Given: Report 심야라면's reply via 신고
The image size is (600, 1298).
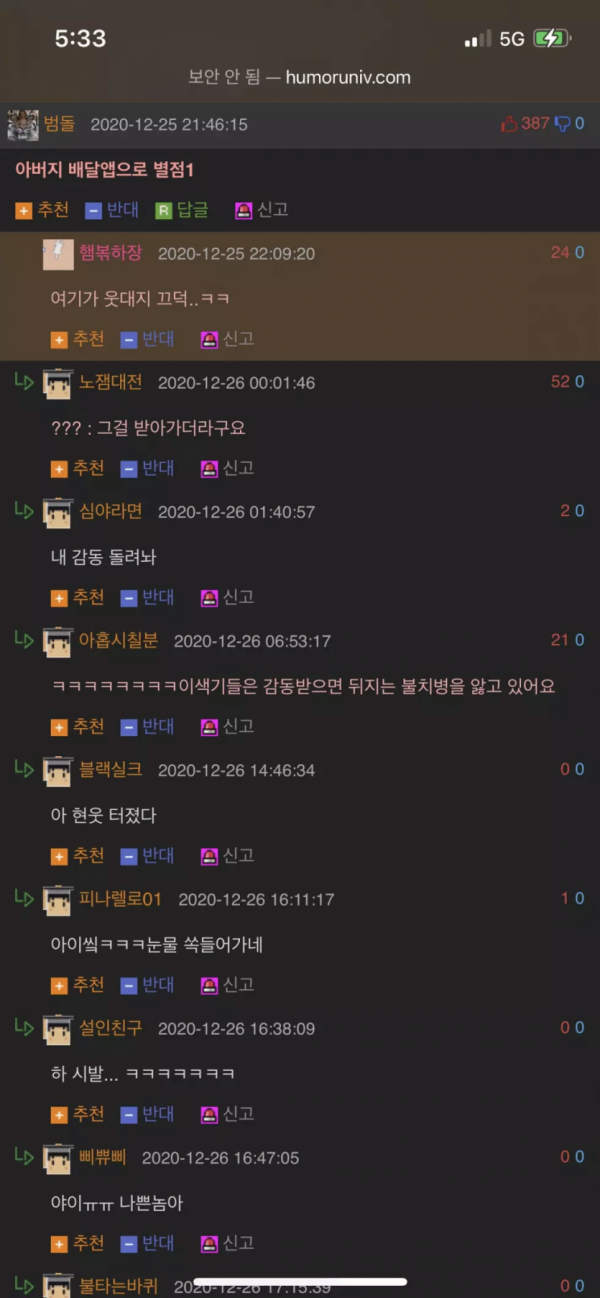Looking at the screenshot, I should [x=227, y=597].
